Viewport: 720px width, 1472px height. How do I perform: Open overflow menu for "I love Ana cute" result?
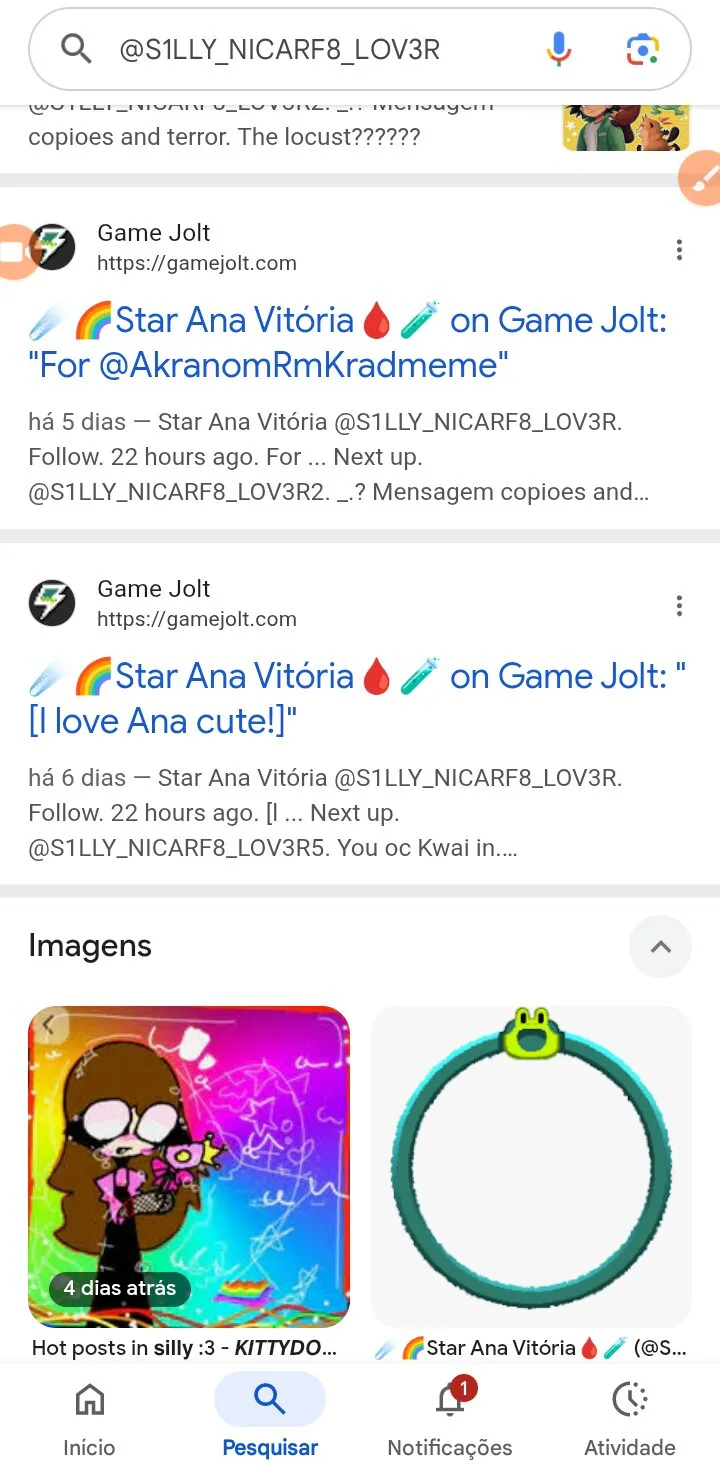[679, 606]
